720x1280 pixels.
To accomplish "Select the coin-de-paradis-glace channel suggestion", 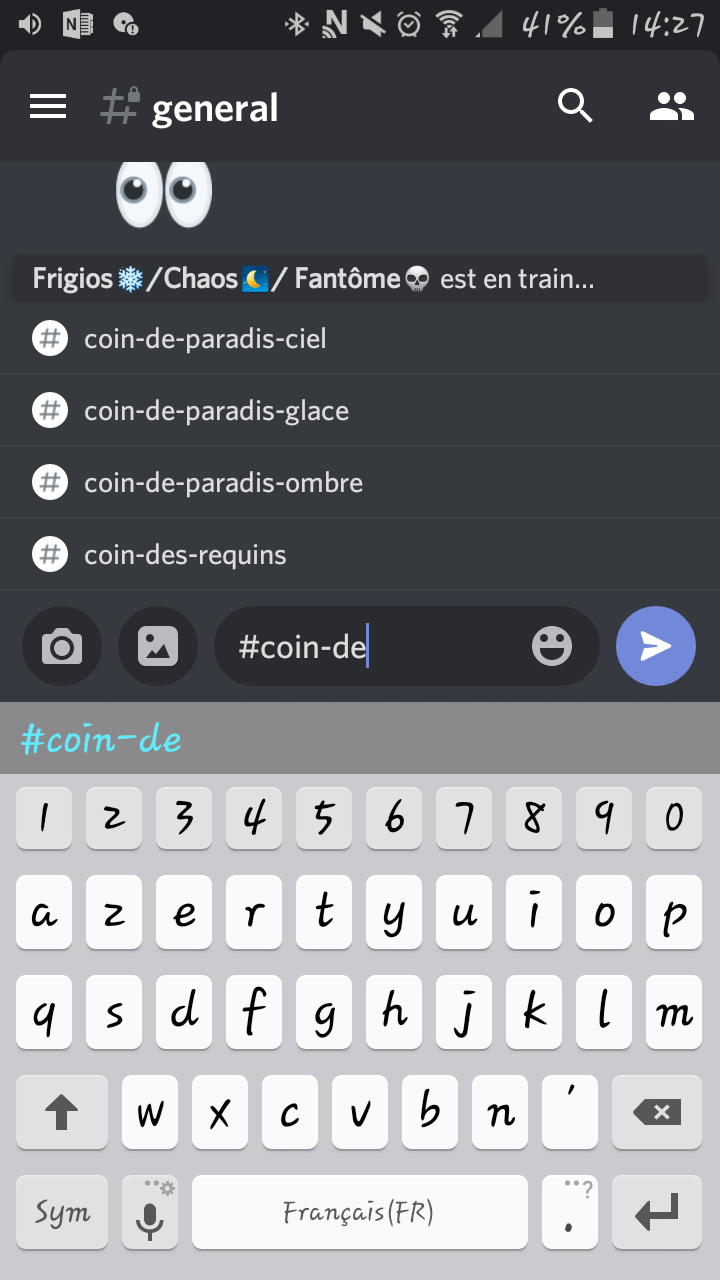I will [216, 411].
